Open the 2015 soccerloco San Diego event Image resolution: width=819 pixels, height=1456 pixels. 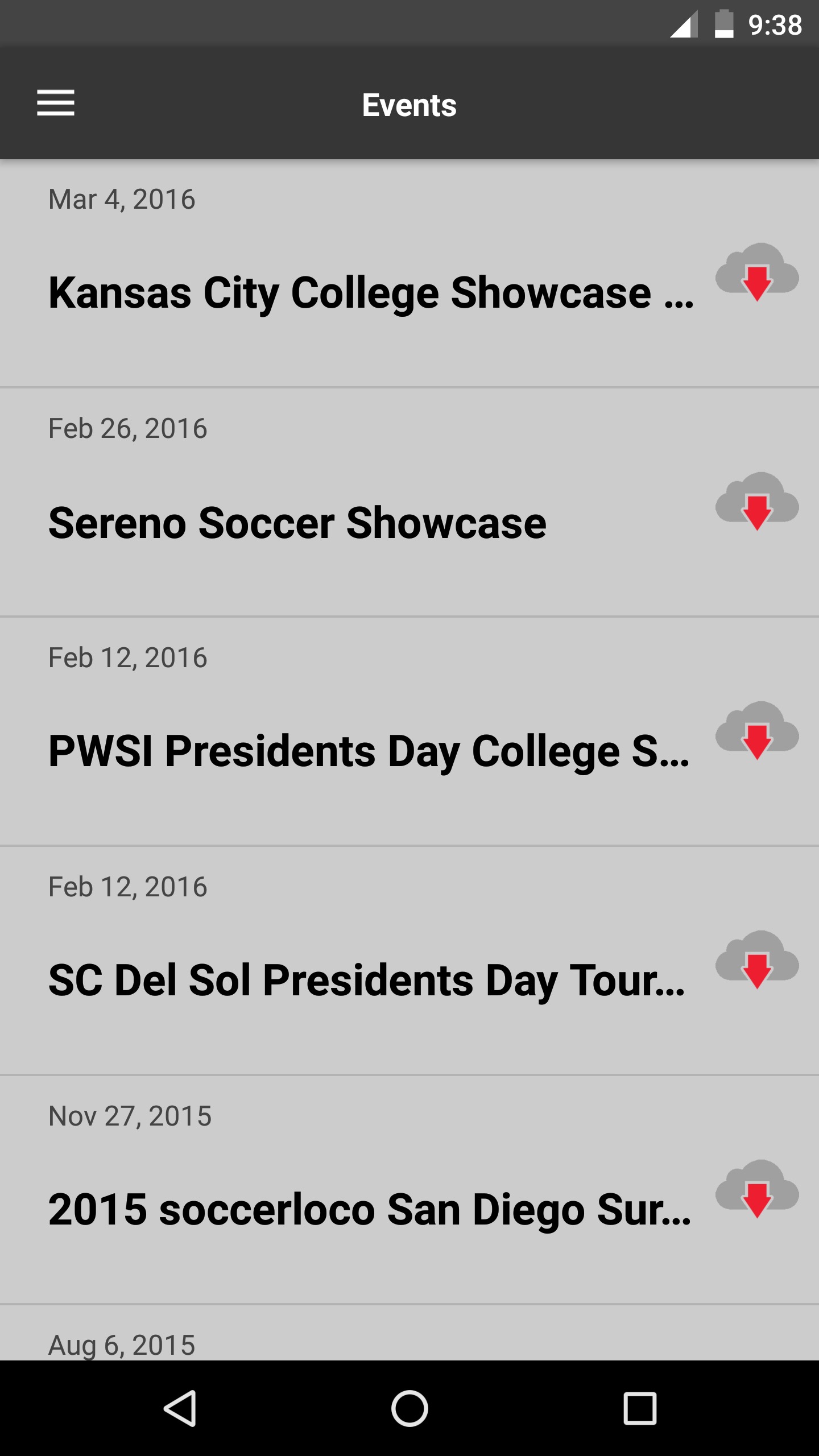370,1209
